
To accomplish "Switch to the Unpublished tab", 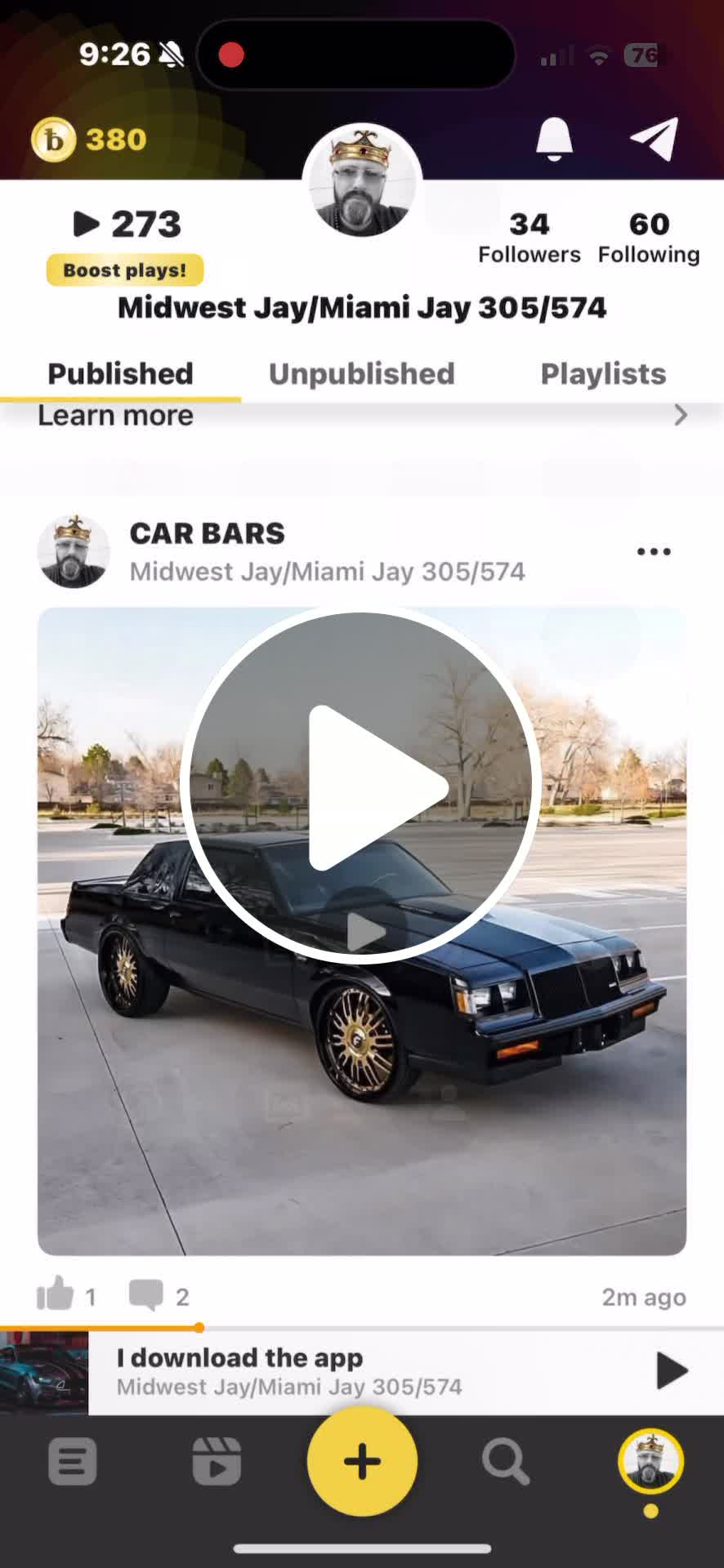I will 361,374.
